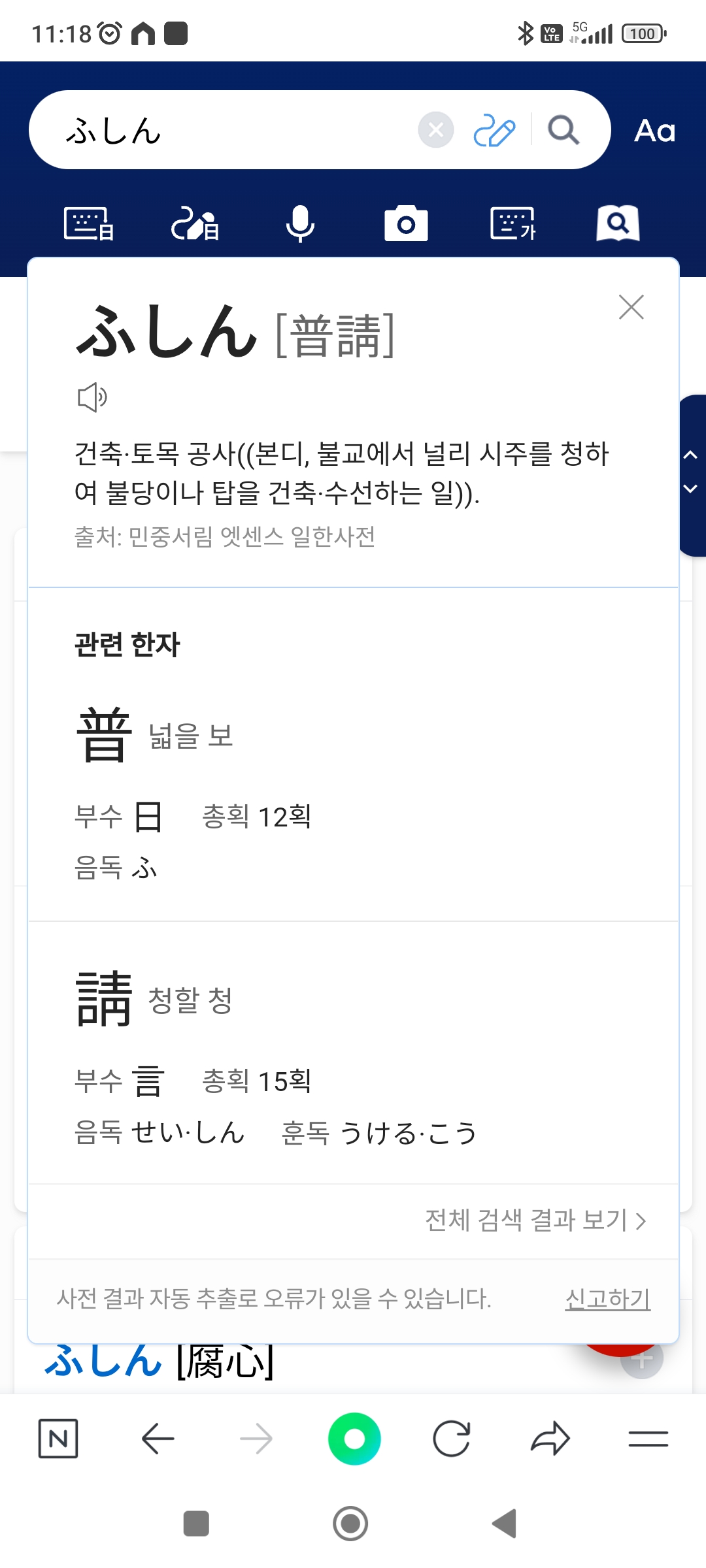Open the dictionary book search icon

pos(618,224)
